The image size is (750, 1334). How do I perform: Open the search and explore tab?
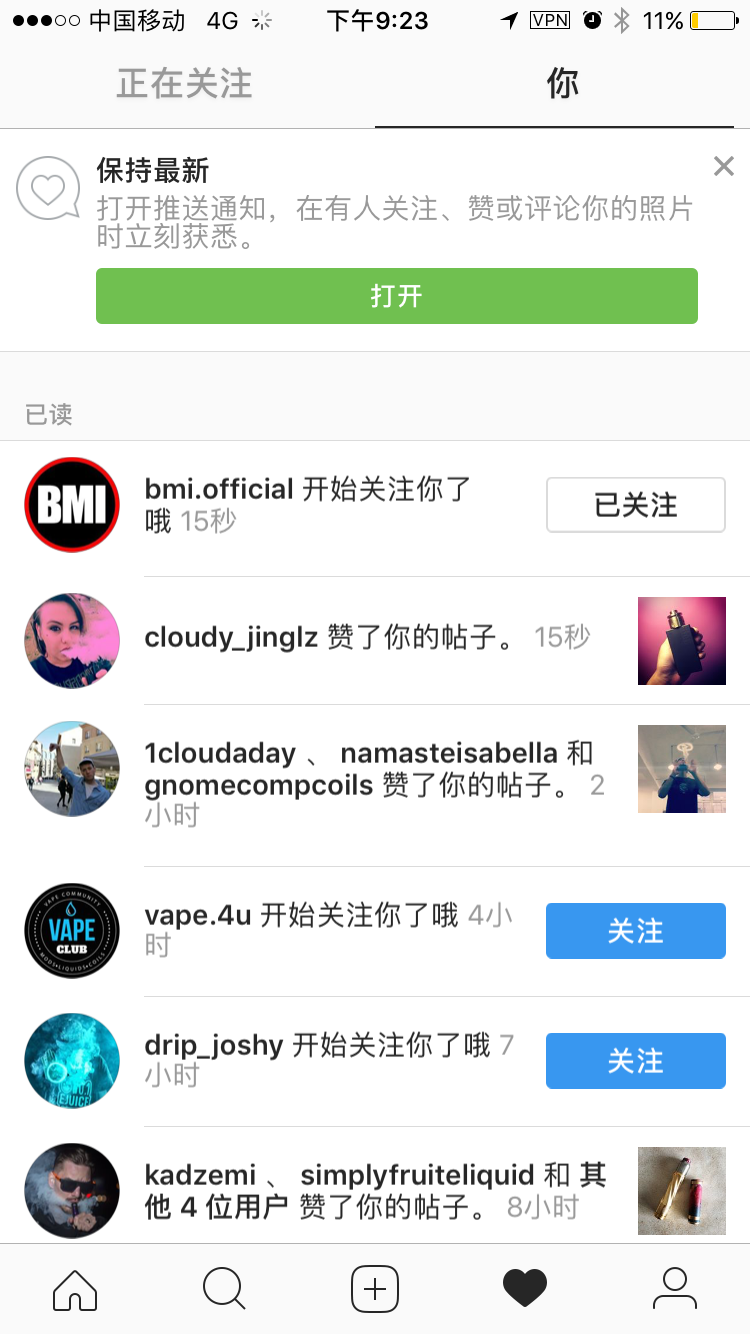224,1289
